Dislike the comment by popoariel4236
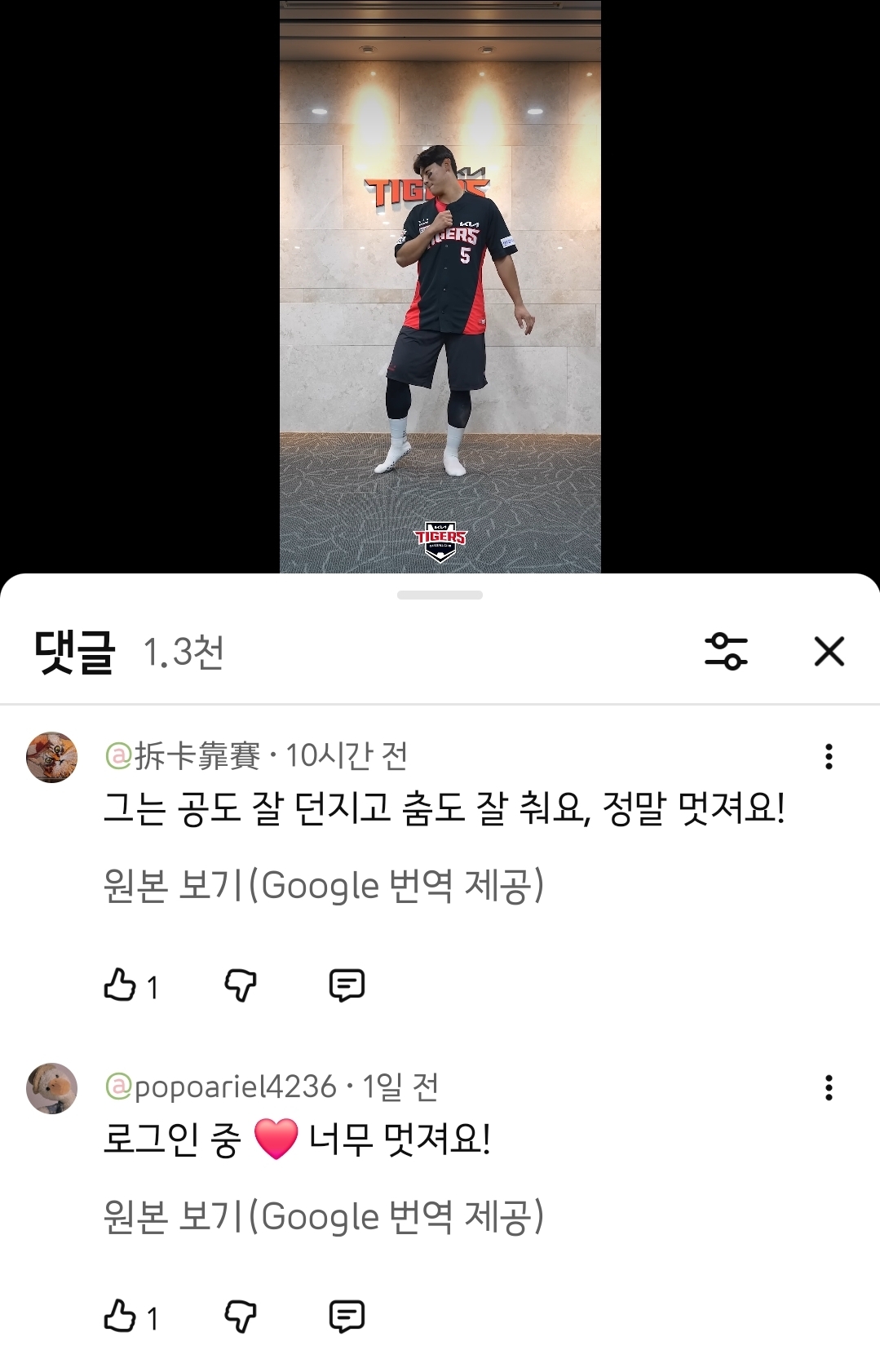 [x=241, y=1317]
